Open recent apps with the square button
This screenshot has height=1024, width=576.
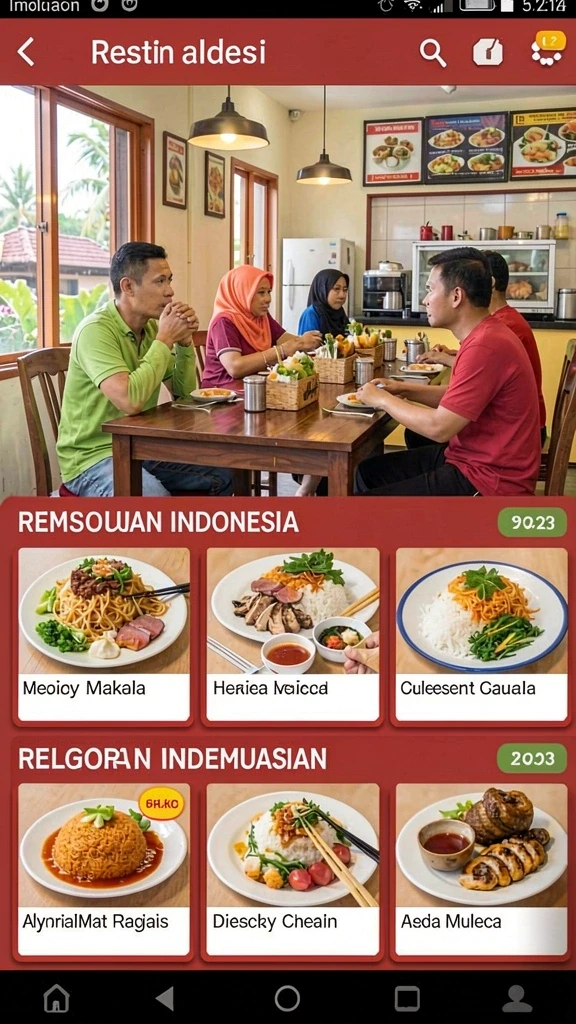click(x=407, y=998)
